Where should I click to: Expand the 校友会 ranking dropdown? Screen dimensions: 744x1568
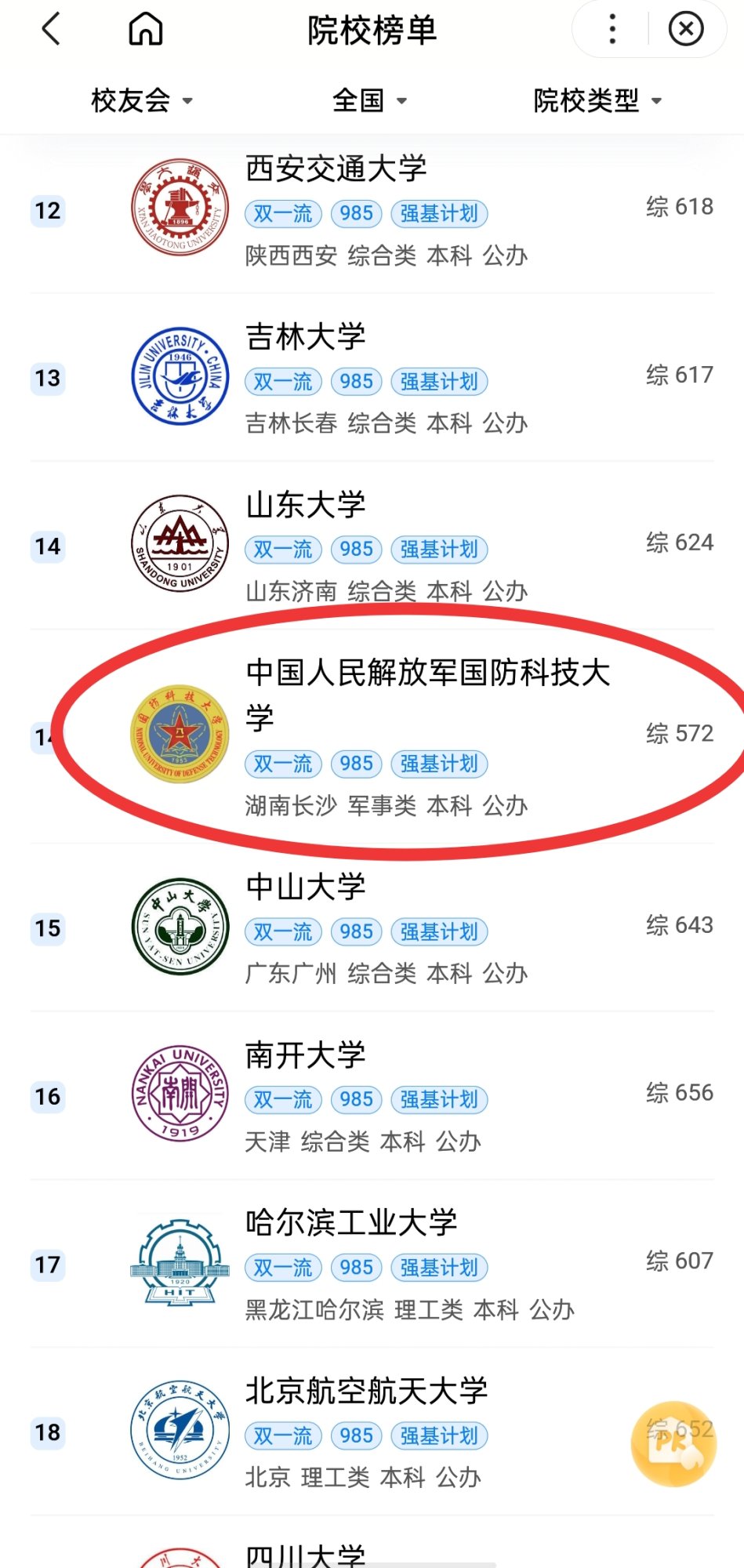[142, 100]
